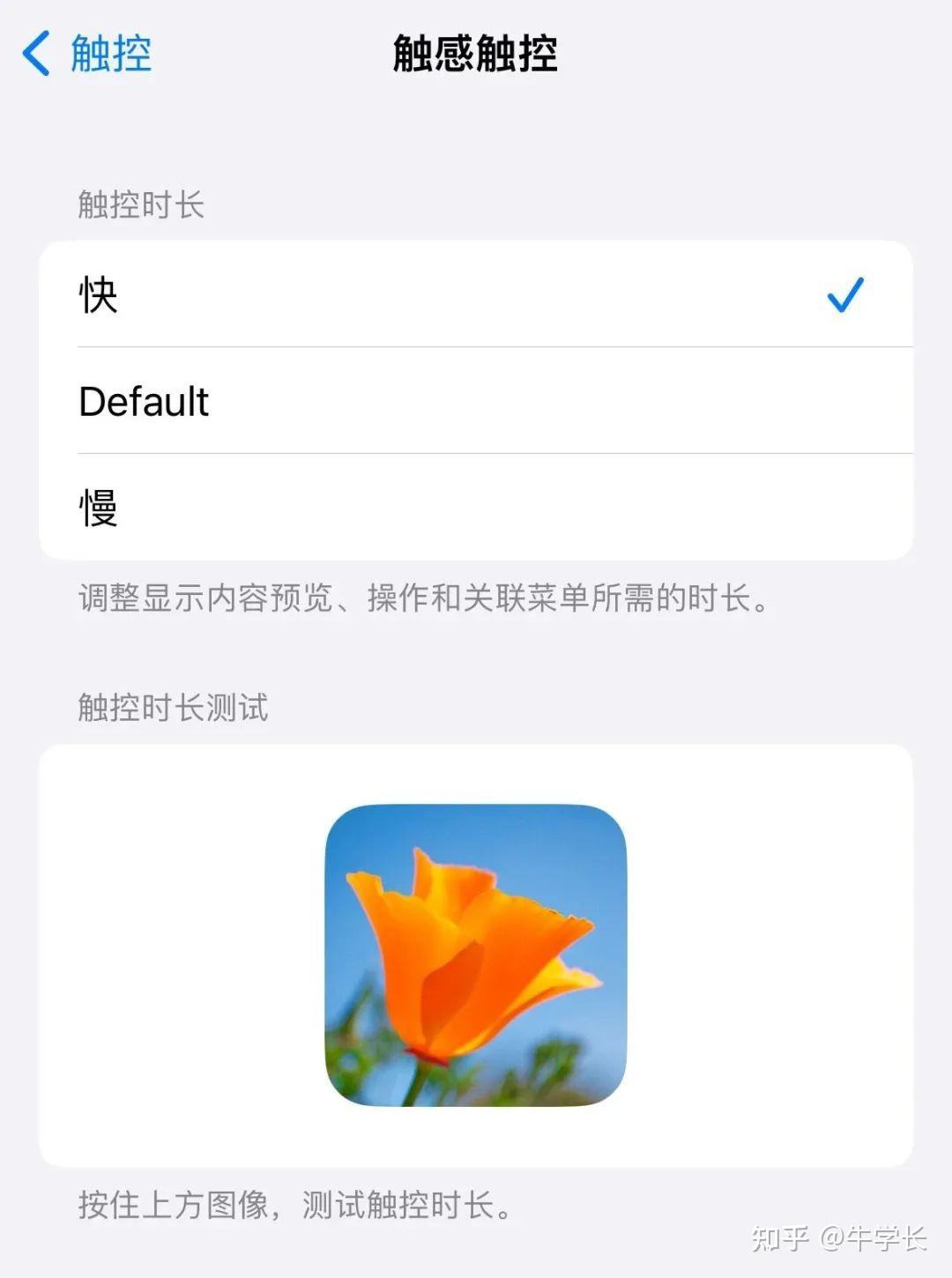
Task: Tap the blue checkmark next to 快
Action: click(846, 295)
